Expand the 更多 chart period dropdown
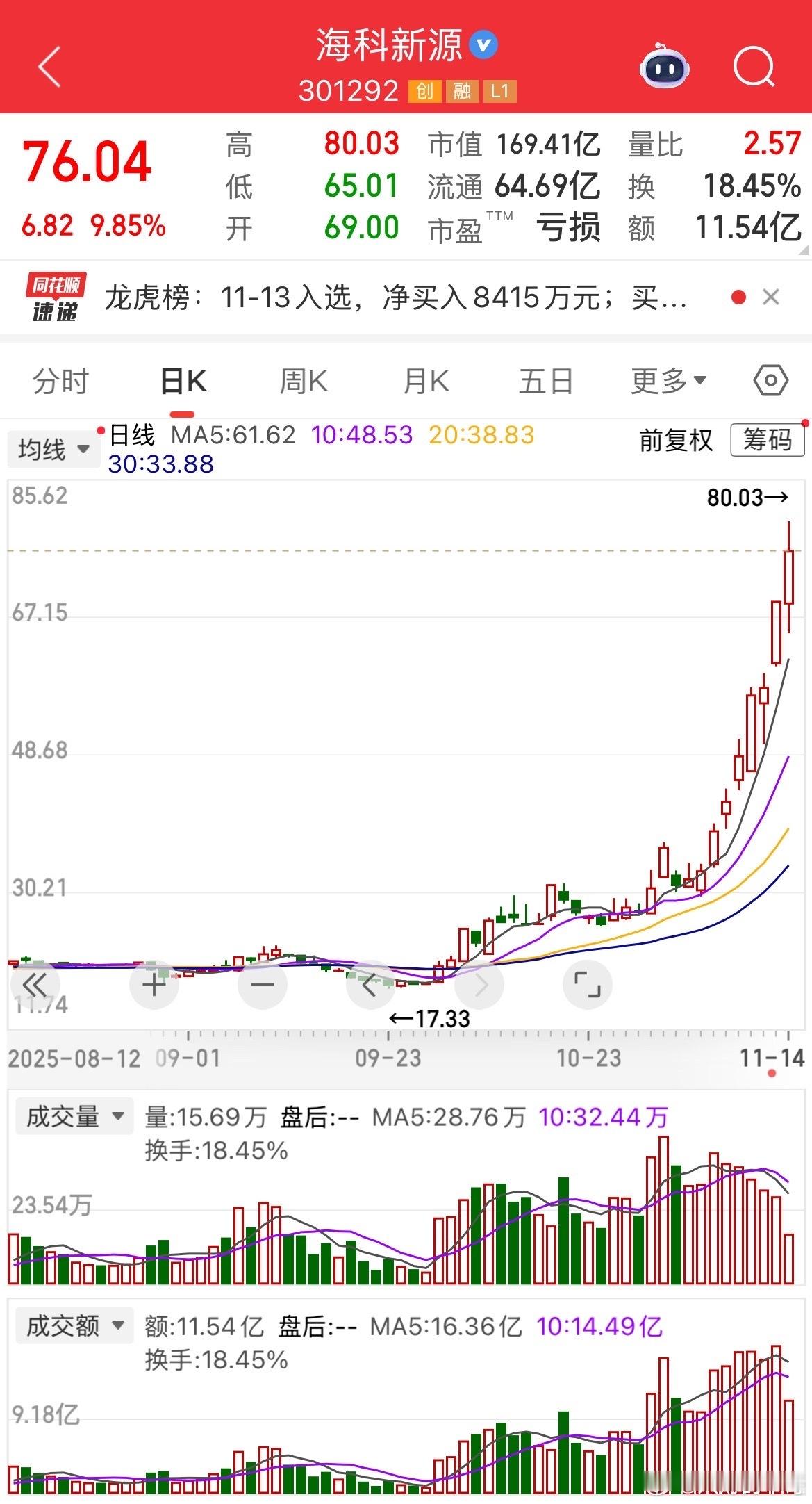The height and width of the screenshot is (1504, 812). (x=665, y=380)
